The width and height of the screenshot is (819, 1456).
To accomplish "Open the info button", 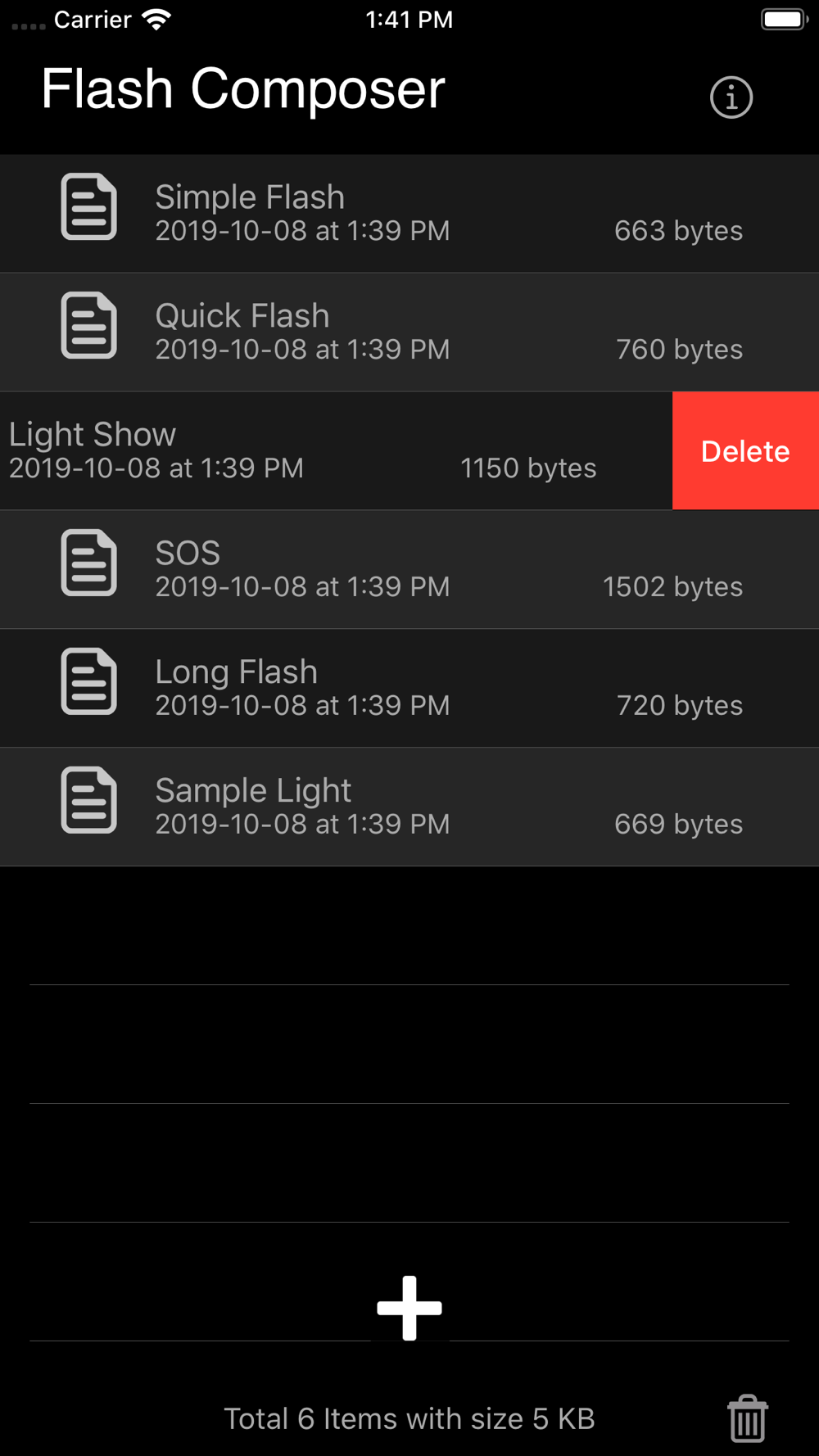I will pos(731,97).
